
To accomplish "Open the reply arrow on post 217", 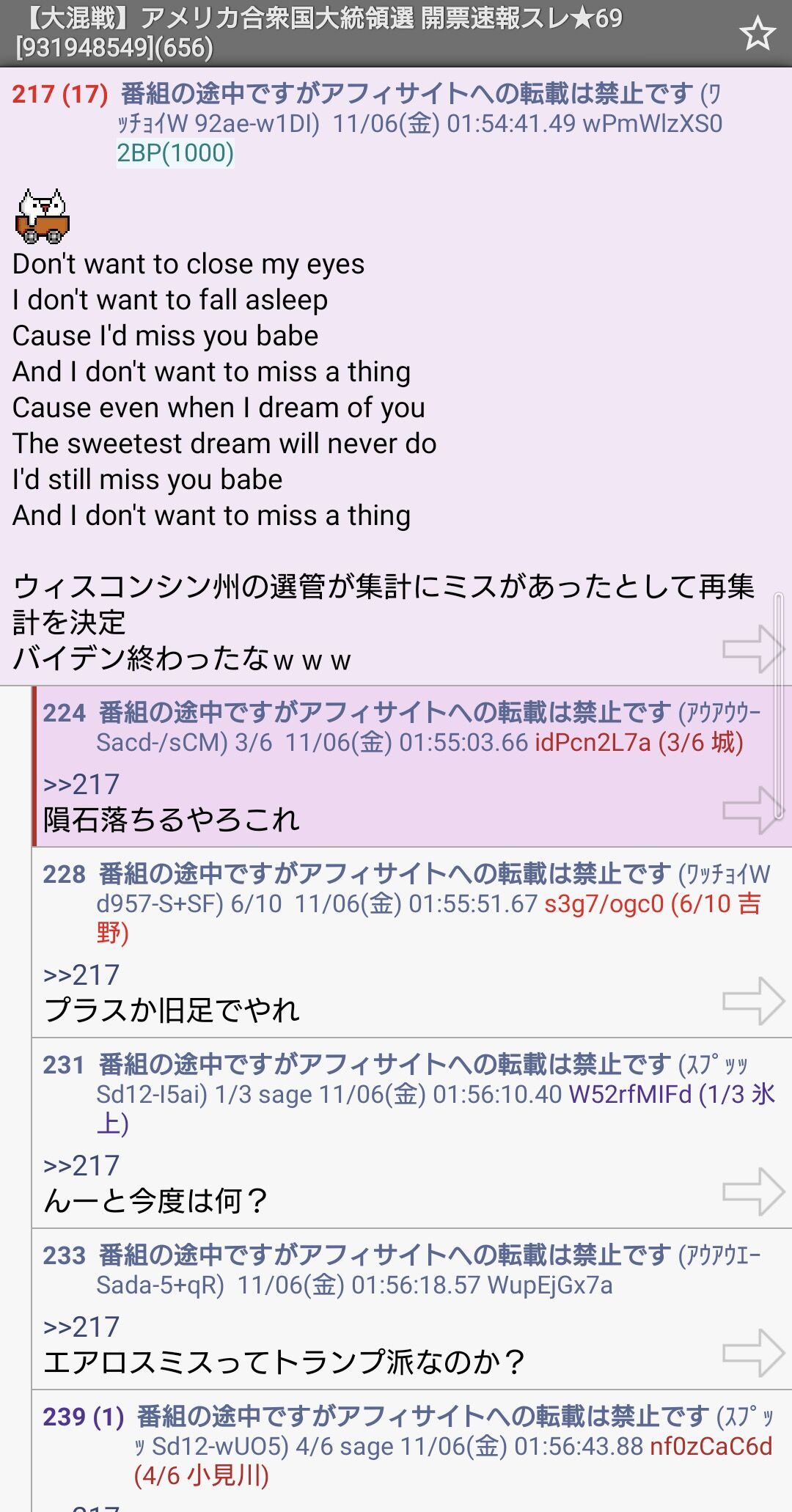I will point(753,649).
